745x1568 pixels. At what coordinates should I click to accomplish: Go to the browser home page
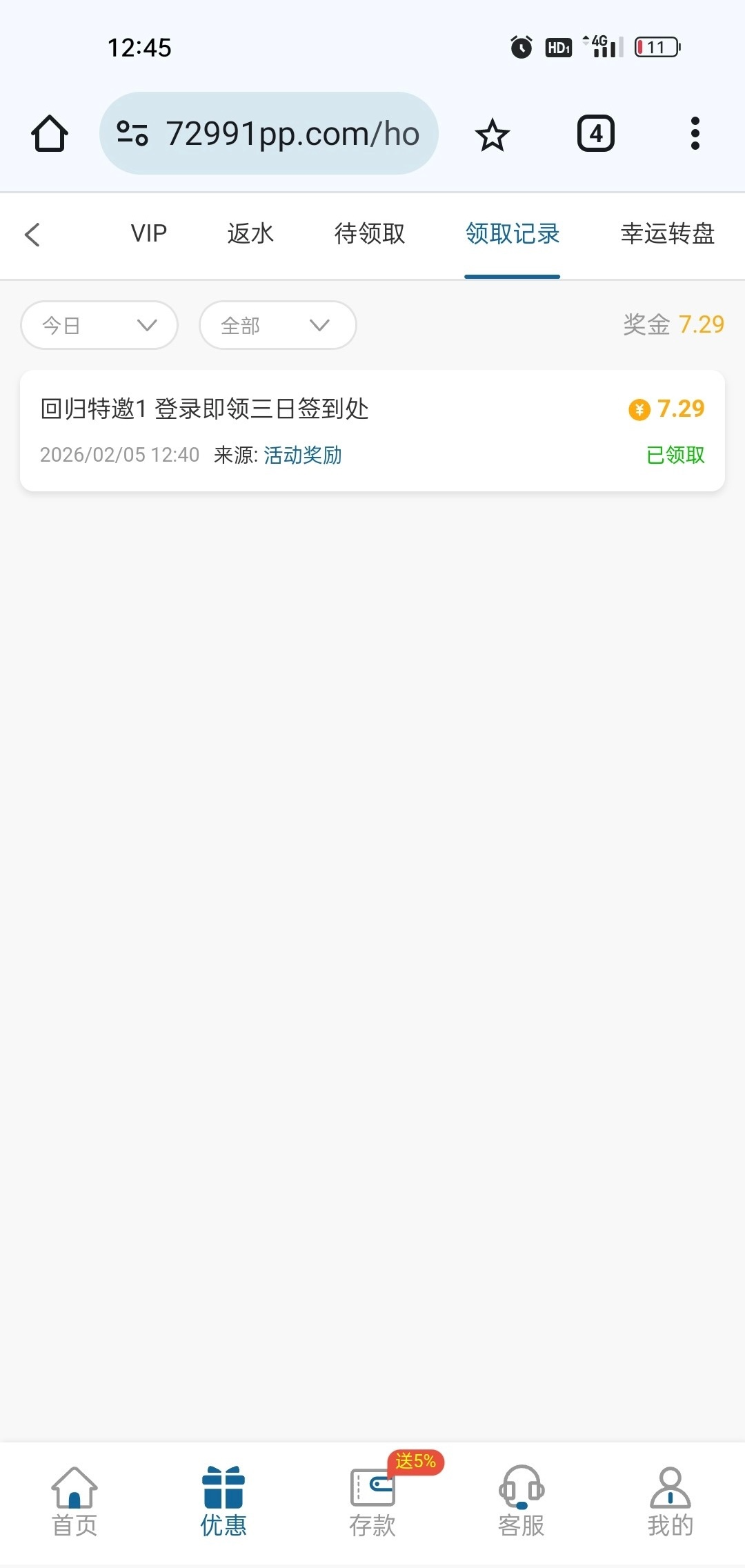click(x=50, y=133)
